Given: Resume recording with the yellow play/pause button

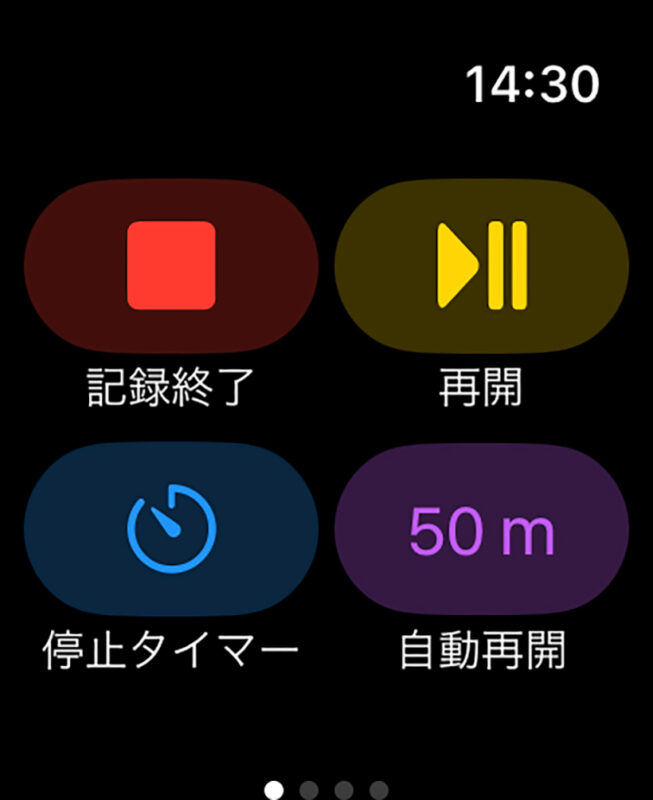Looking at the screenshot, I should pyautogui.click(x=482, y=265).
